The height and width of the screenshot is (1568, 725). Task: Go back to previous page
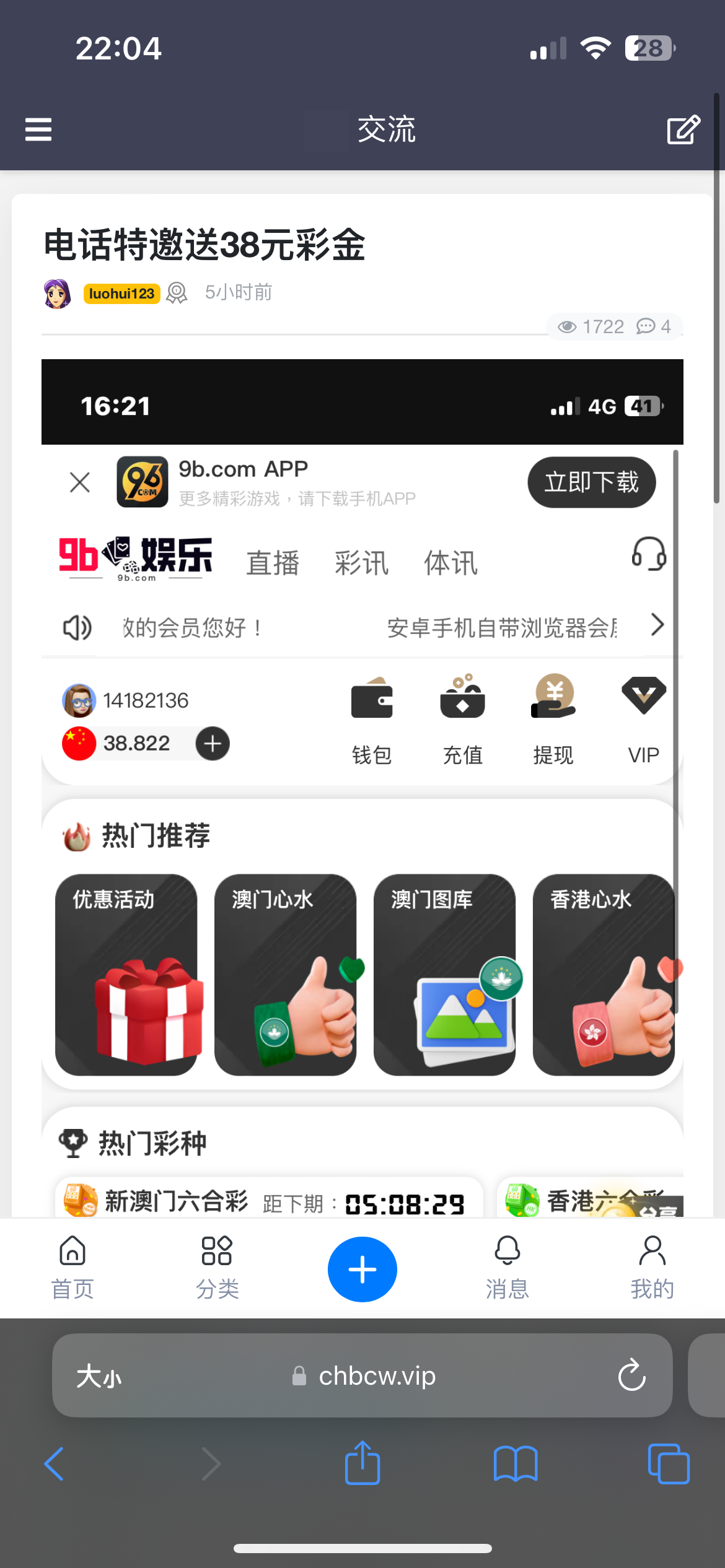click(x=54, y=1464)
